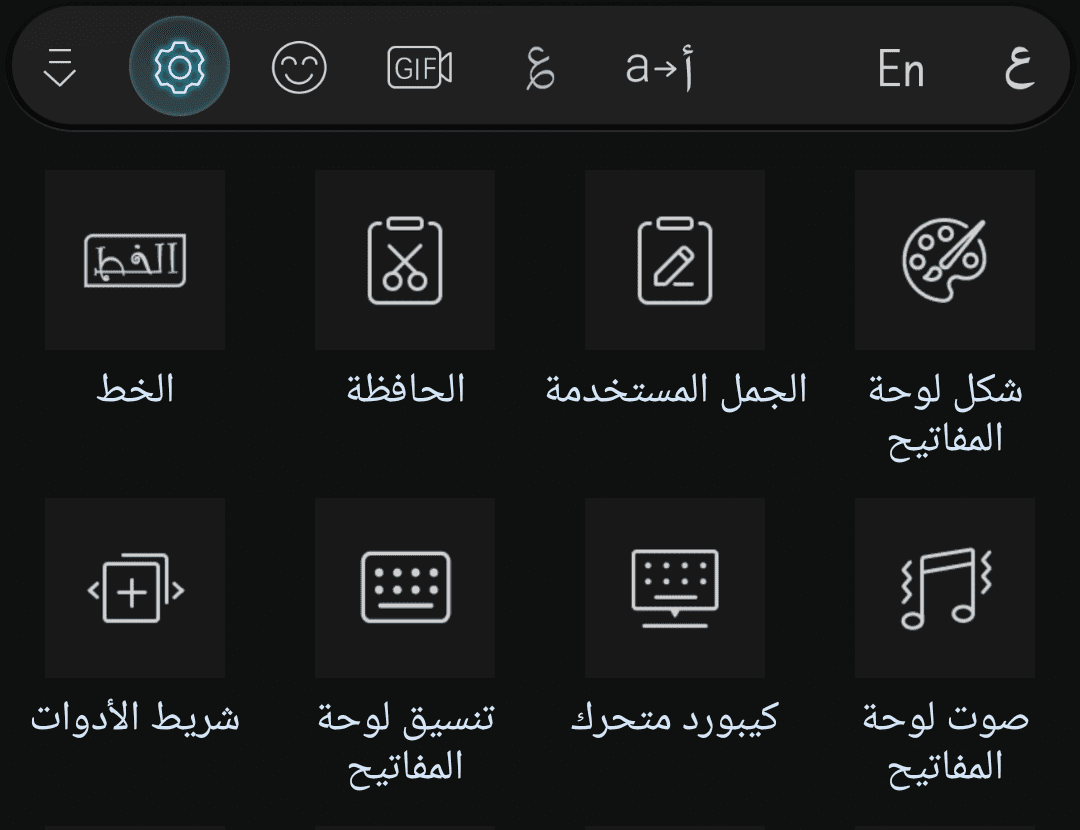Open شكل لوحة المفاتيح keyboard themes

[945, 260]
